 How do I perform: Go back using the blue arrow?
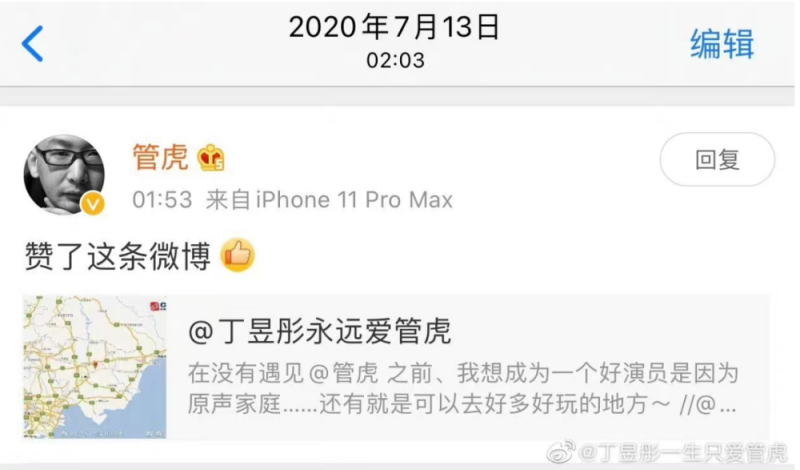[x=33, y=44]
